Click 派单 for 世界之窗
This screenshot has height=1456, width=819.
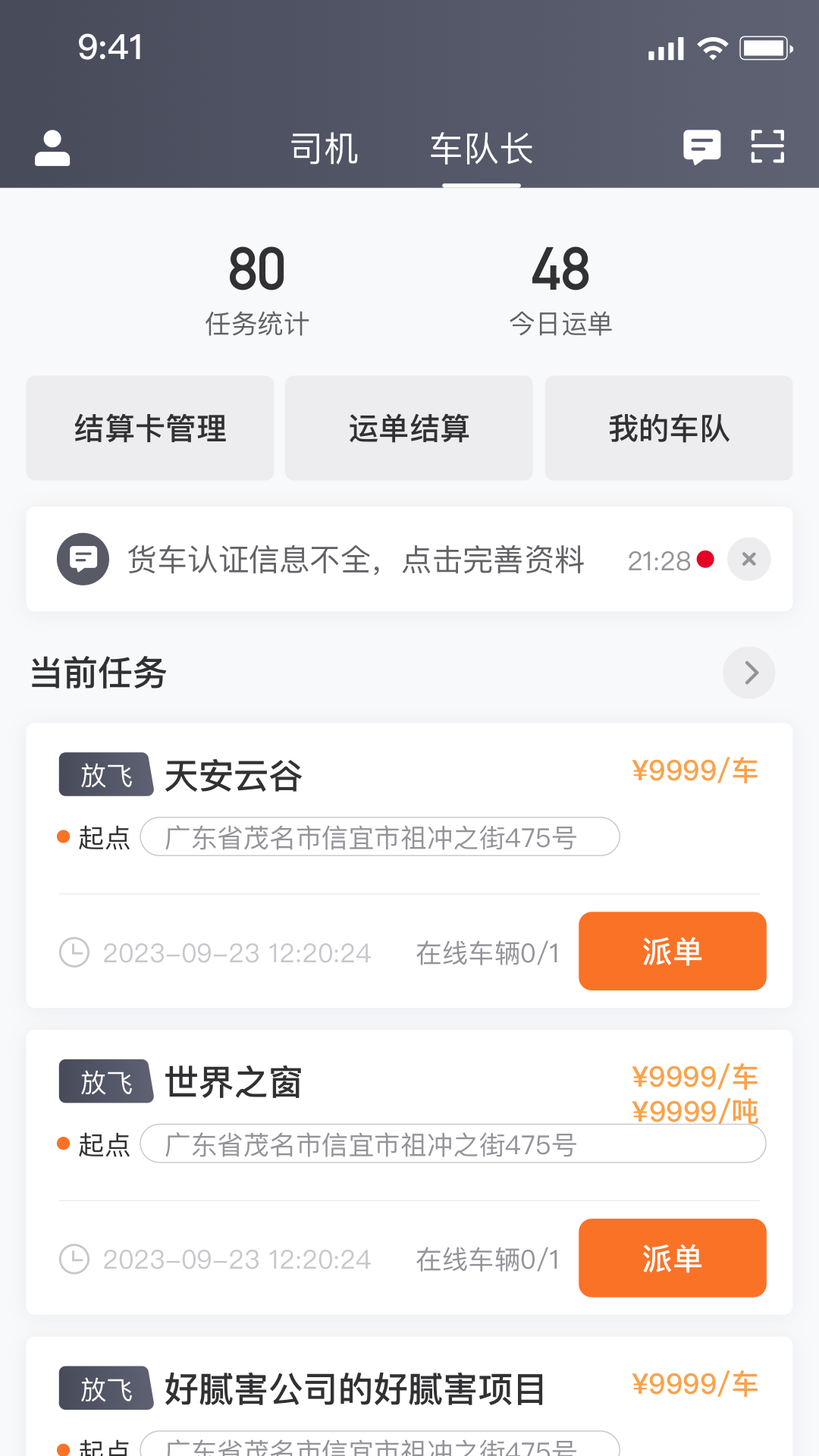coord(672,1258)
